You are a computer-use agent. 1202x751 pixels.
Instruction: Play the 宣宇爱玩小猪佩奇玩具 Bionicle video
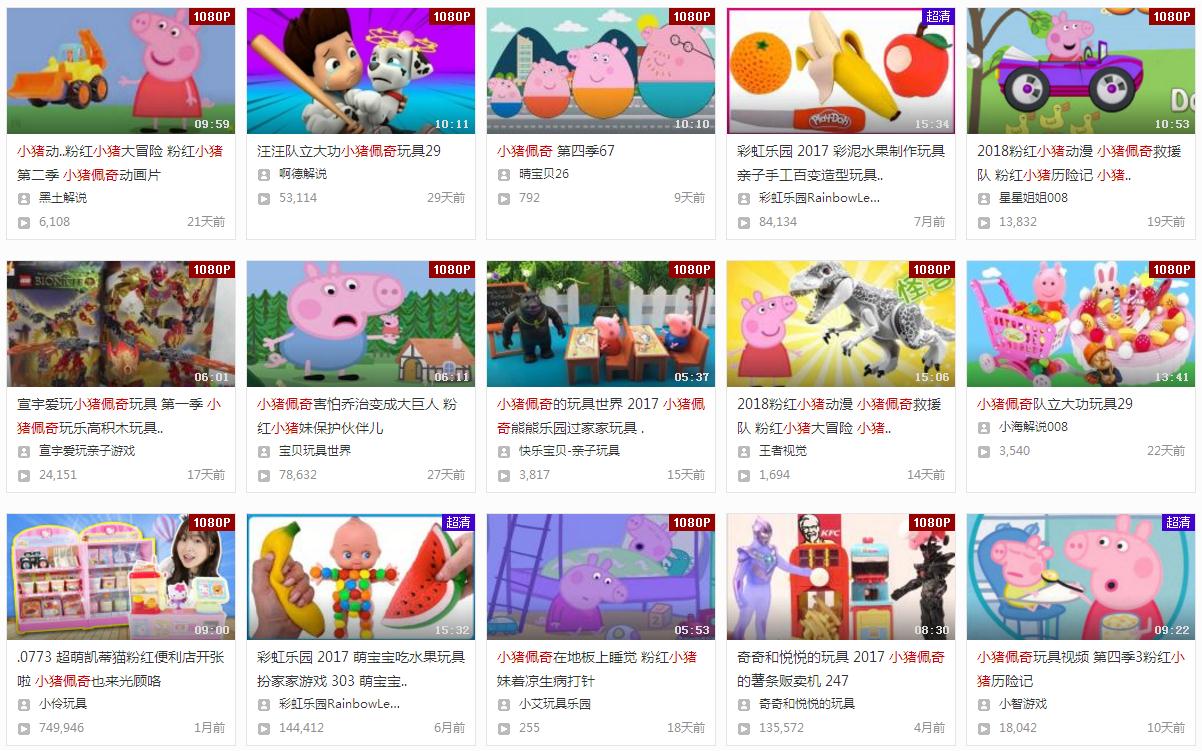121,324
